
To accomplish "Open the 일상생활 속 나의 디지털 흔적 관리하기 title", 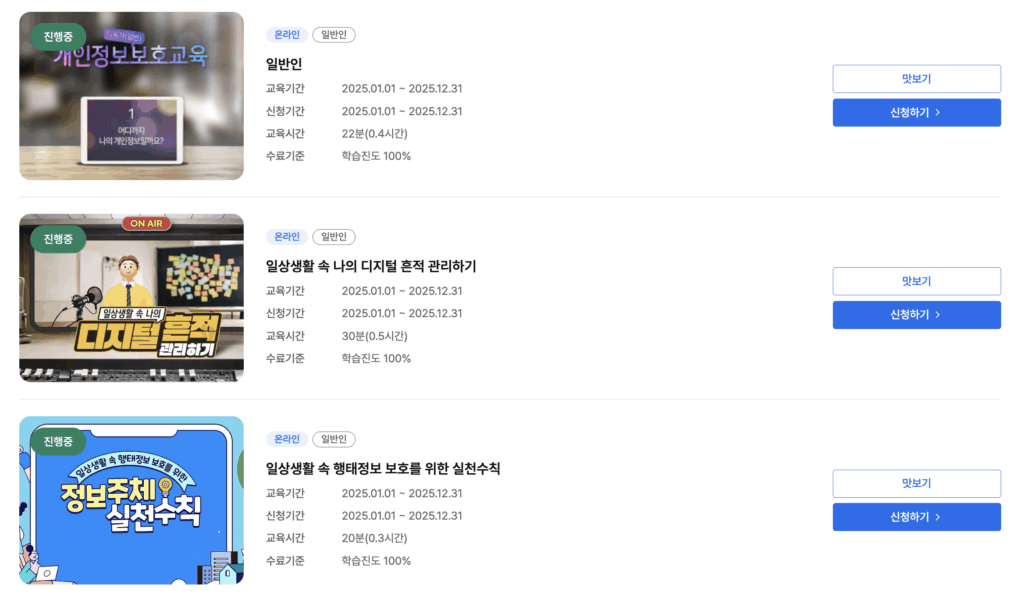I will click(x=371, y=266).
